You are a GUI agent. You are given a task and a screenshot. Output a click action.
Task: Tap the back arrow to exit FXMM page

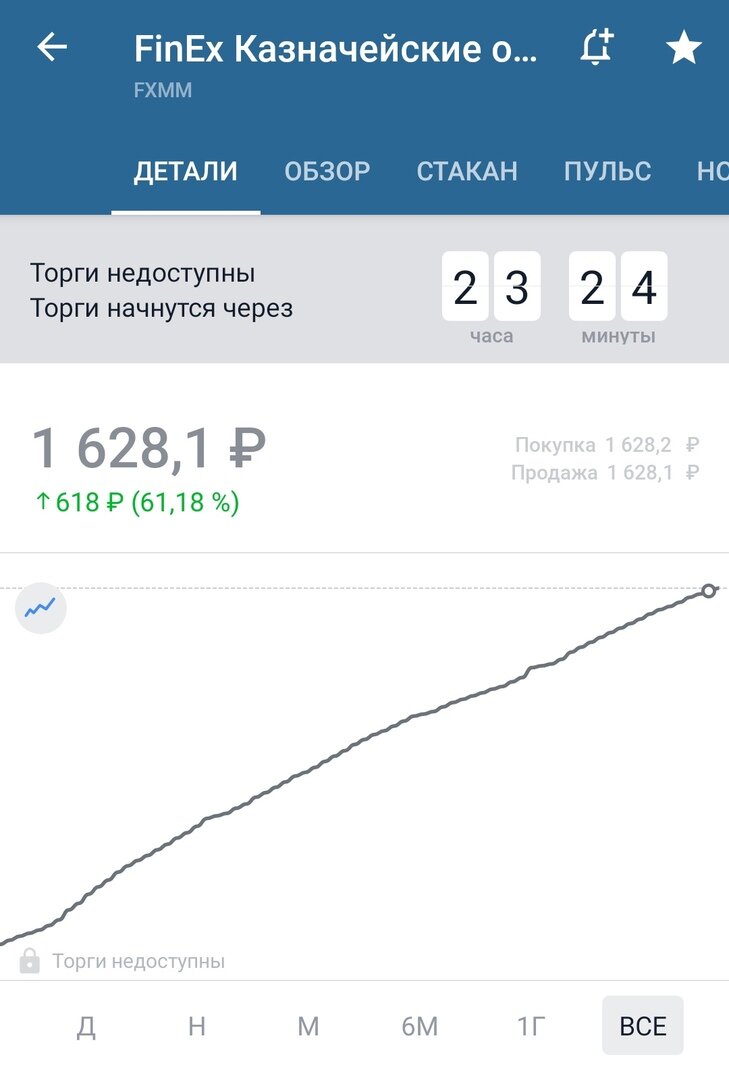(50, 47)
